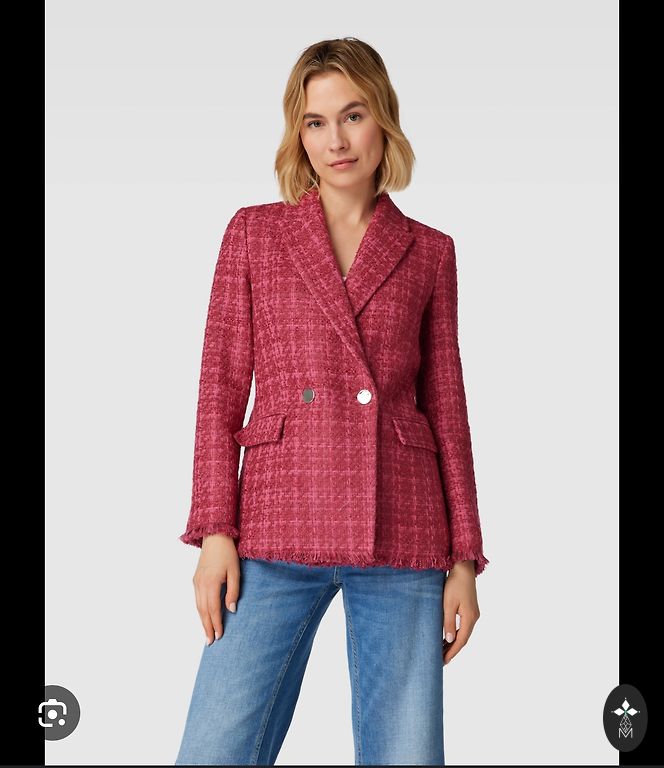Tap the sparkle icon over the image

[625, 717]
